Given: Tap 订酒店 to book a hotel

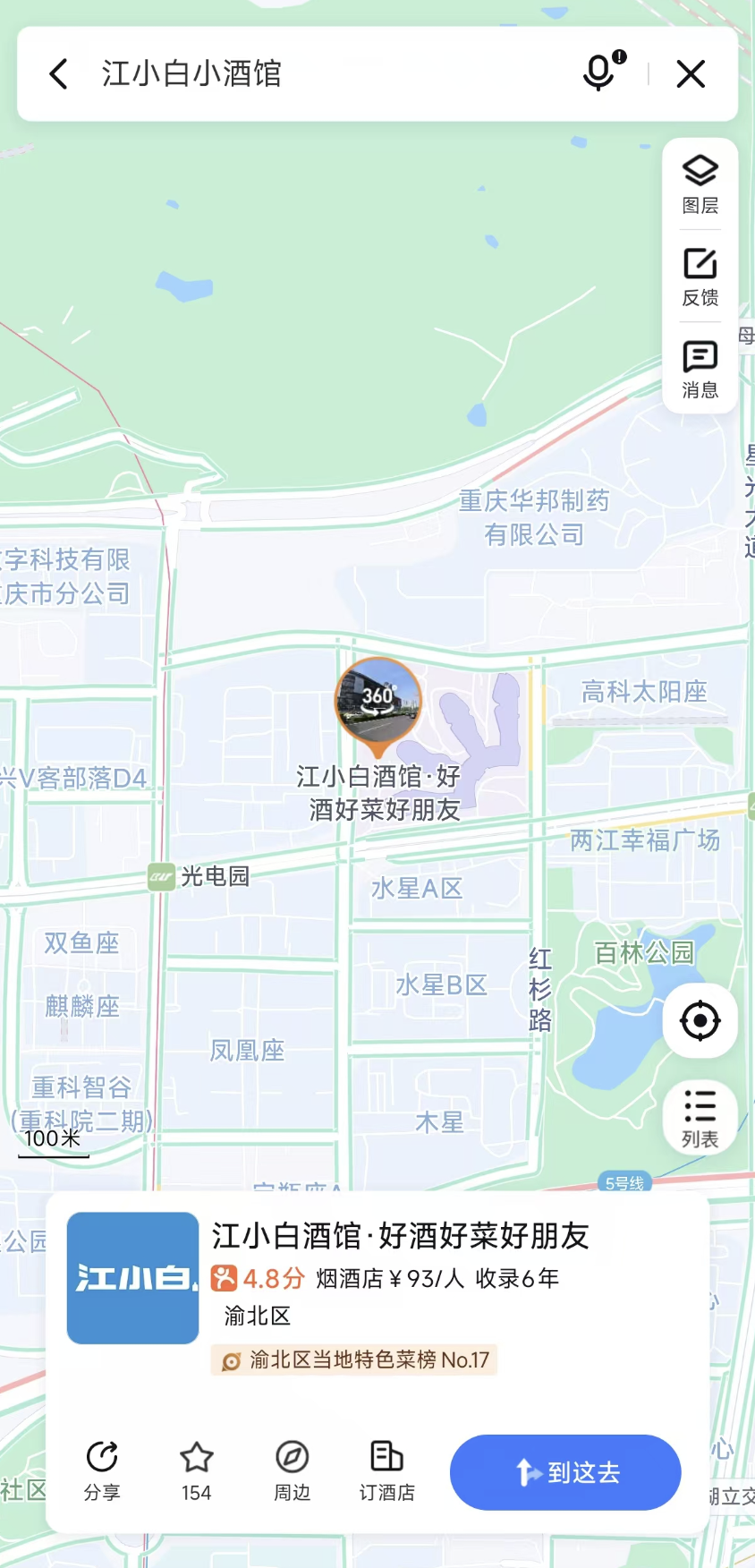Looking at the screenshot, I should click(x=386, y=1470).
